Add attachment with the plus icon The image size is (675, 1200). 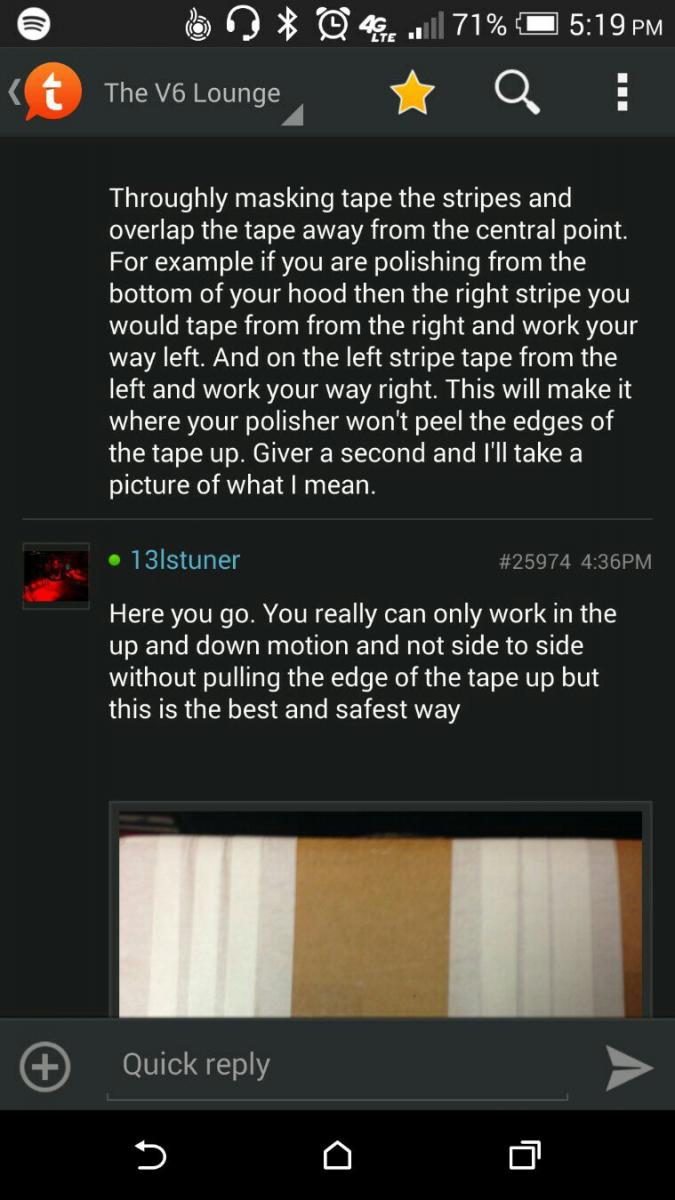(45, 1066)
